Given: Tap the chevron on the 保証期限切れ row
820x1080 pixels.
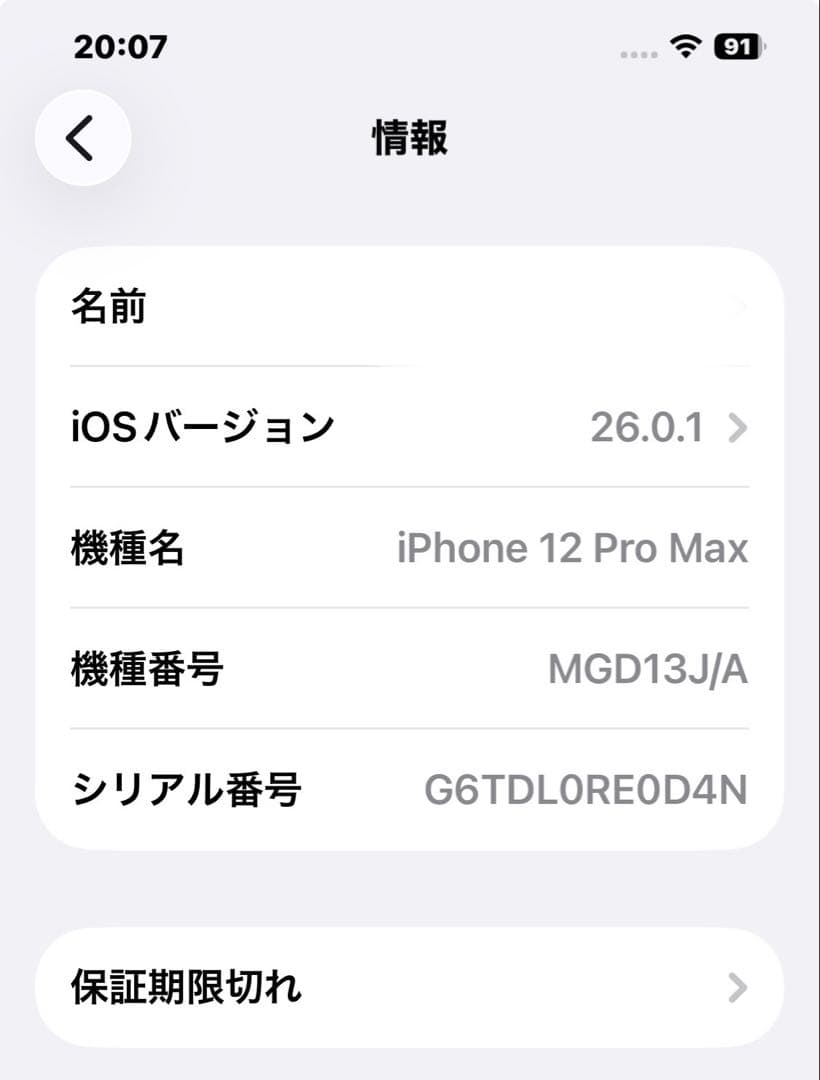Looking at the screenshot, I should [x=738, y=986].
